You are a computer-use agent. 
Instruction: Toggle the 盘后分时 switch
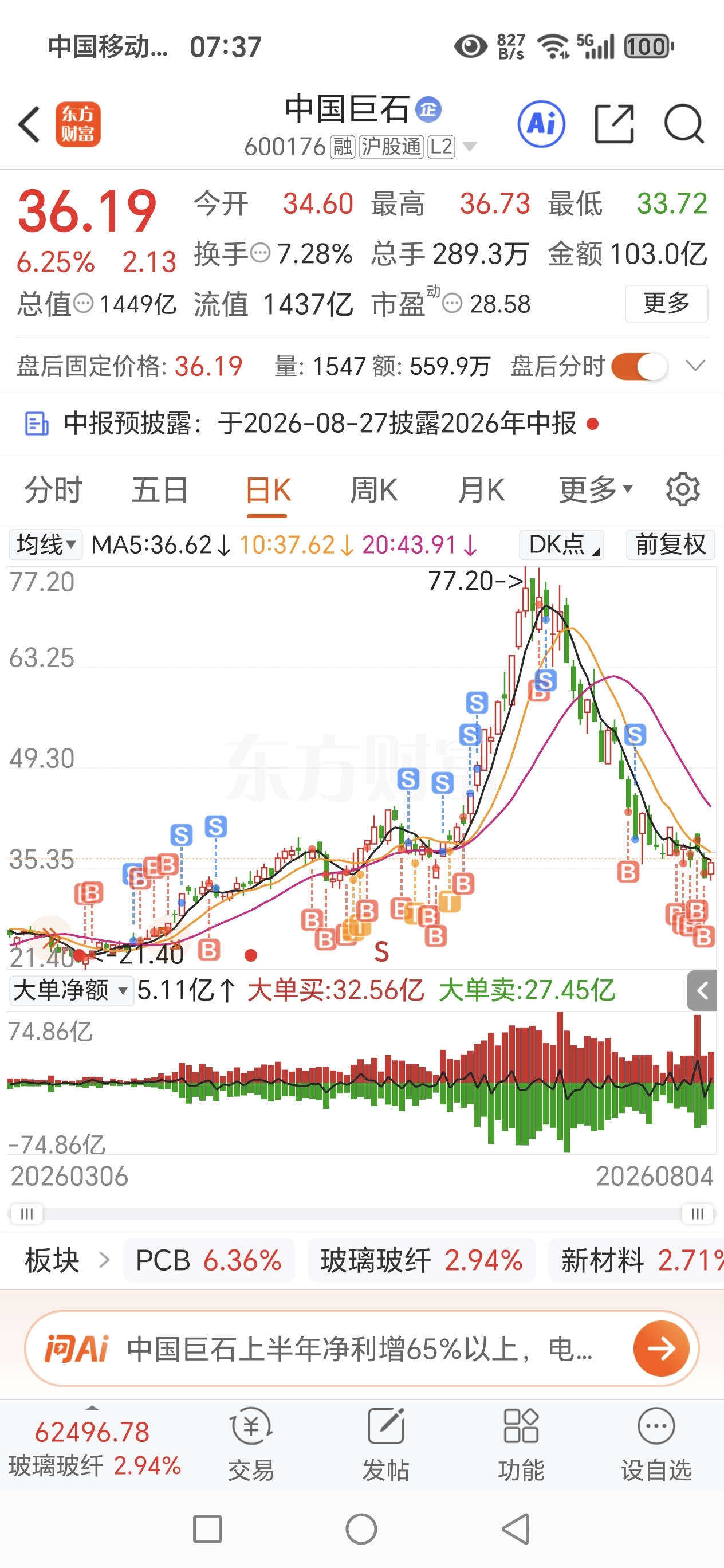639,366
